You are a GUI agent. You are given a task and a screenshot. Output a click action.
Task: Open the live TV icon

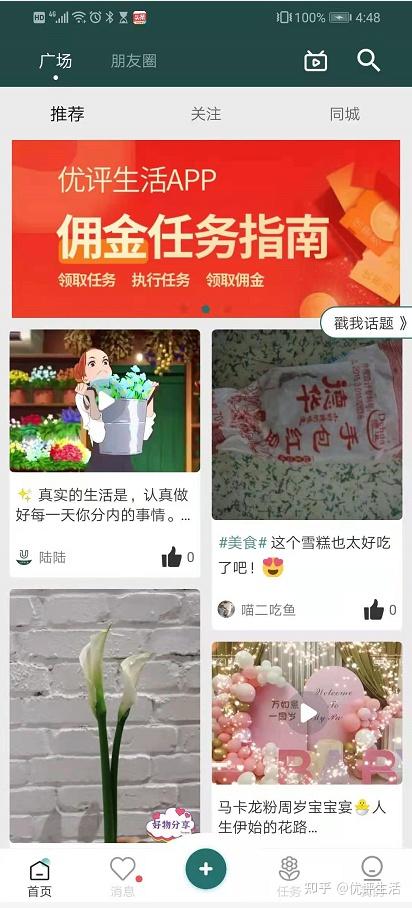click(316, 60)
